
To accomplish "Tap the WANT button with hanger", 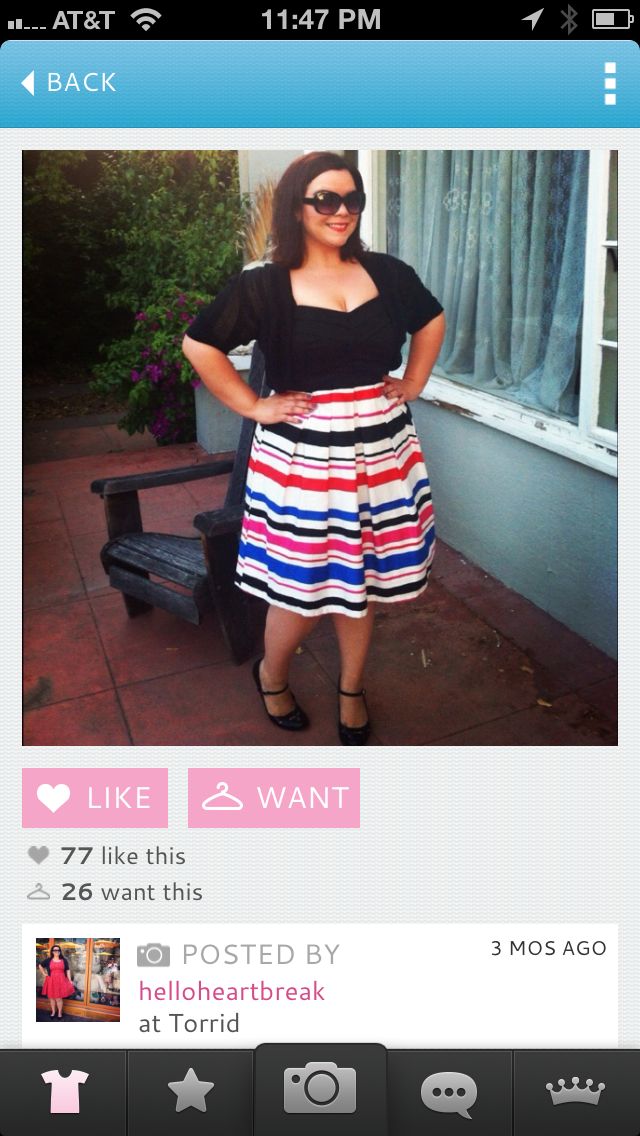I will tap(274, 797).
